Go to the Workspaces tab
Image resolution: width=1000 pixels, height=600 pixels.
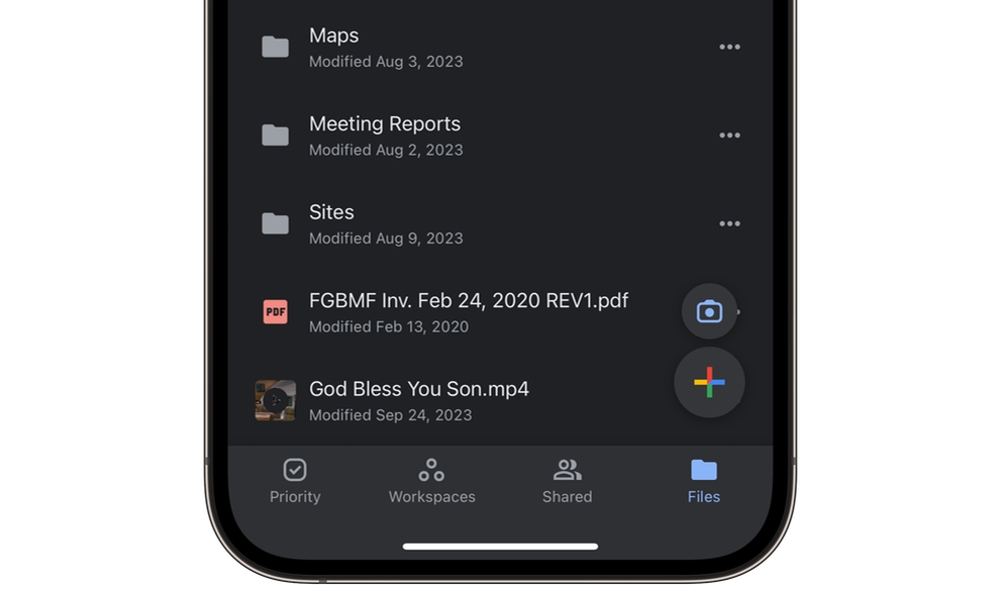(x=432, y=481)
